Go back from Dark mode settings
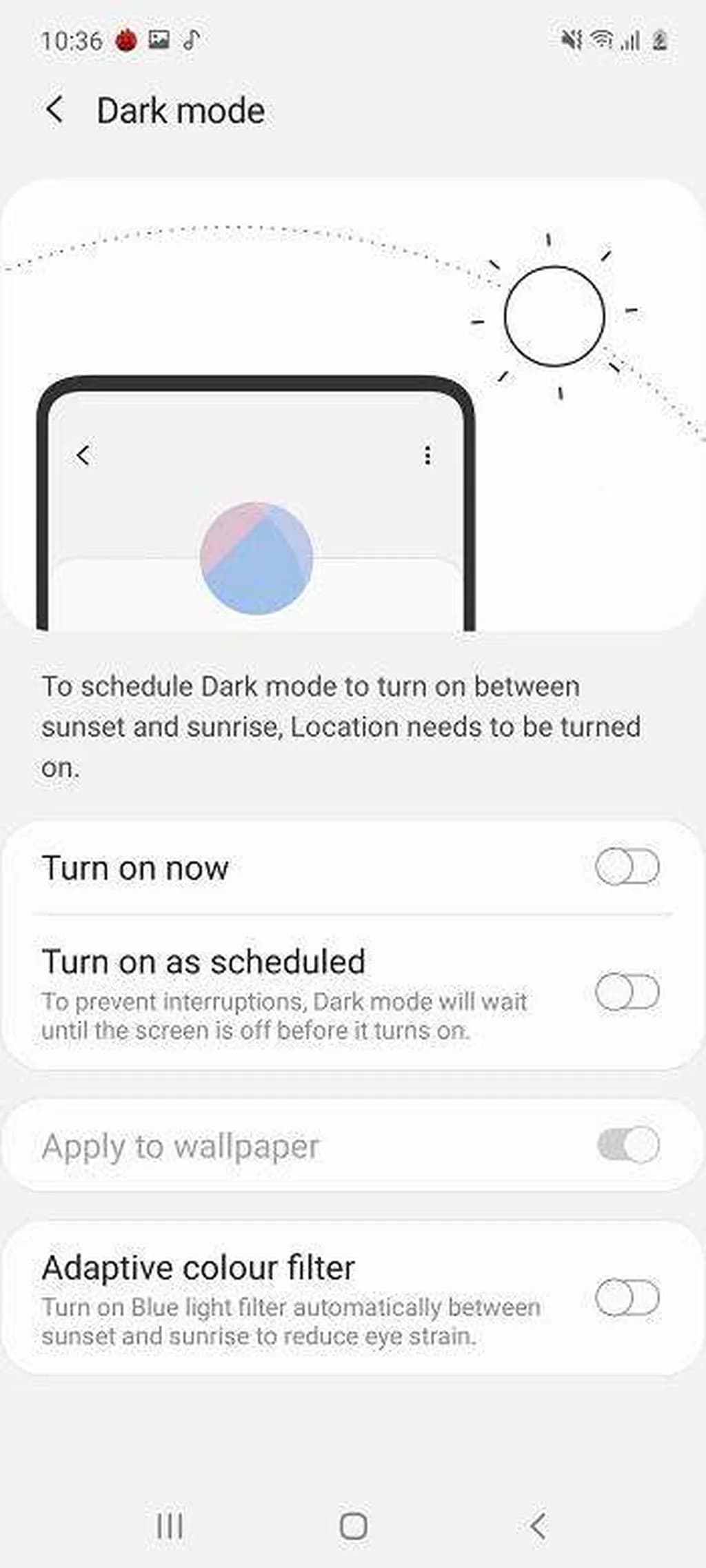This screenshot has width=706, height=1568. coord(54,110)
